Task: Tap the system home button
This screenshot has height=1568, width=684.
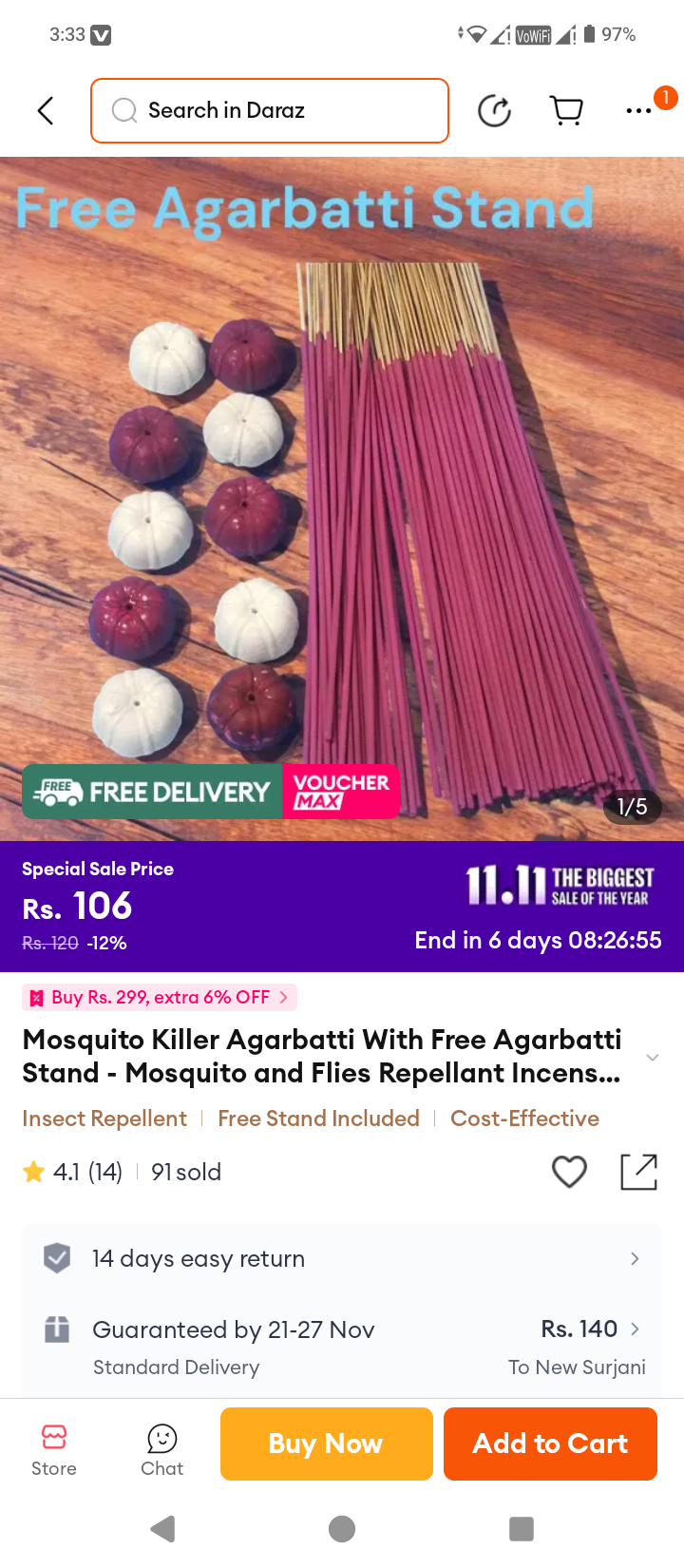Action: [342, 1529]
